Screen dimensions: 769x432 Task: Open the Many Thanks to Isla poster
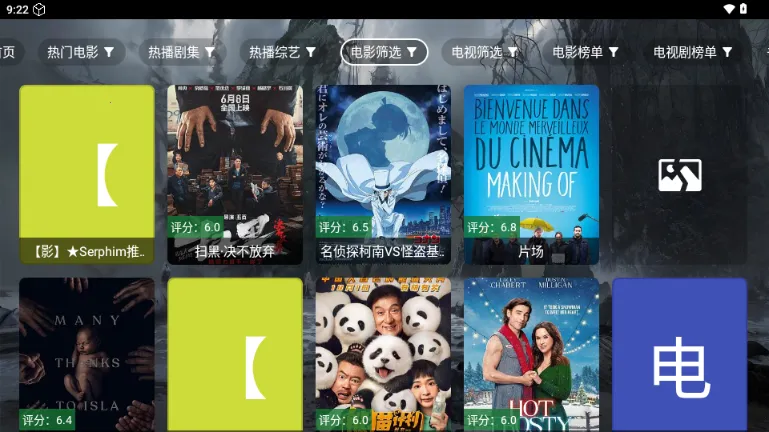87,355
